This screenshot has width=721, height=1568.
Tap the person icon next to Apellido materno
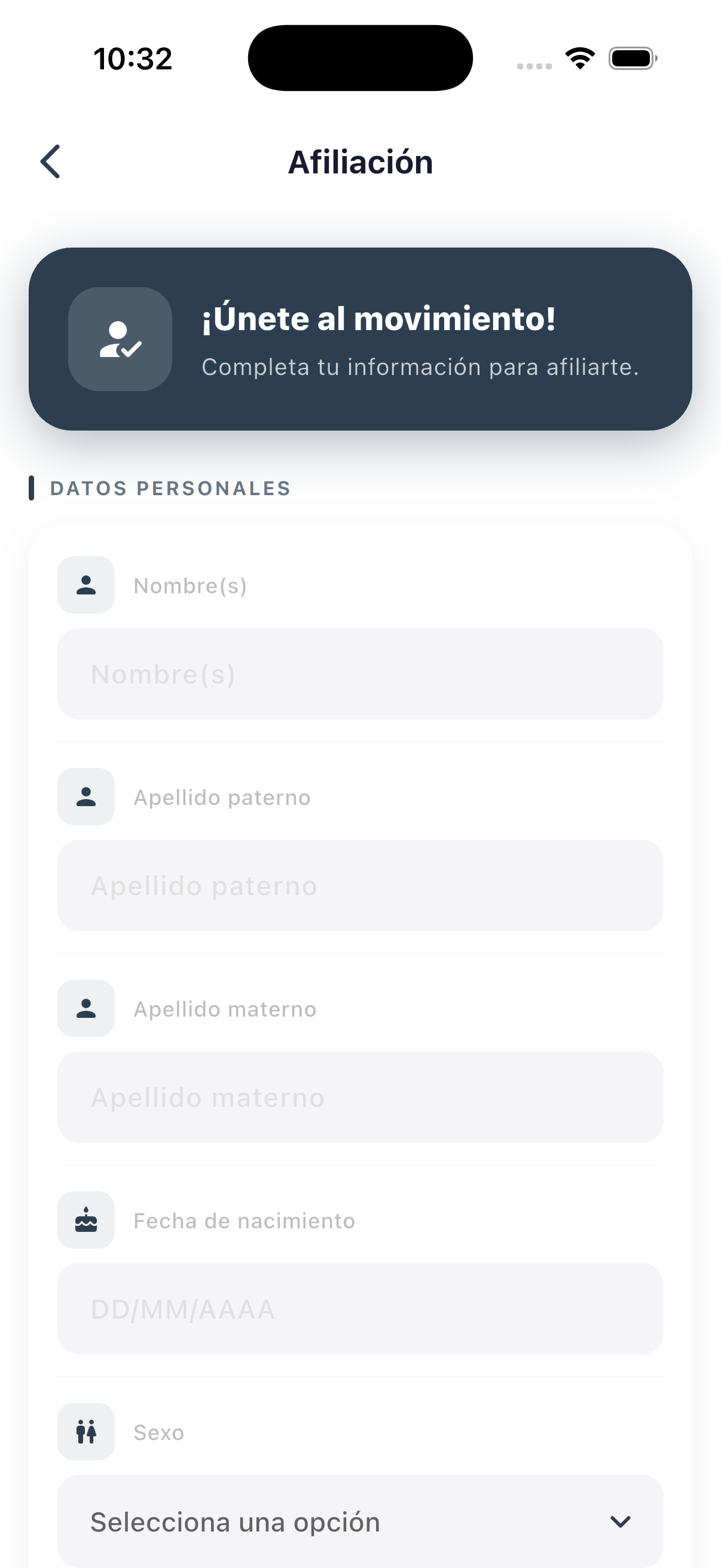85,1008
